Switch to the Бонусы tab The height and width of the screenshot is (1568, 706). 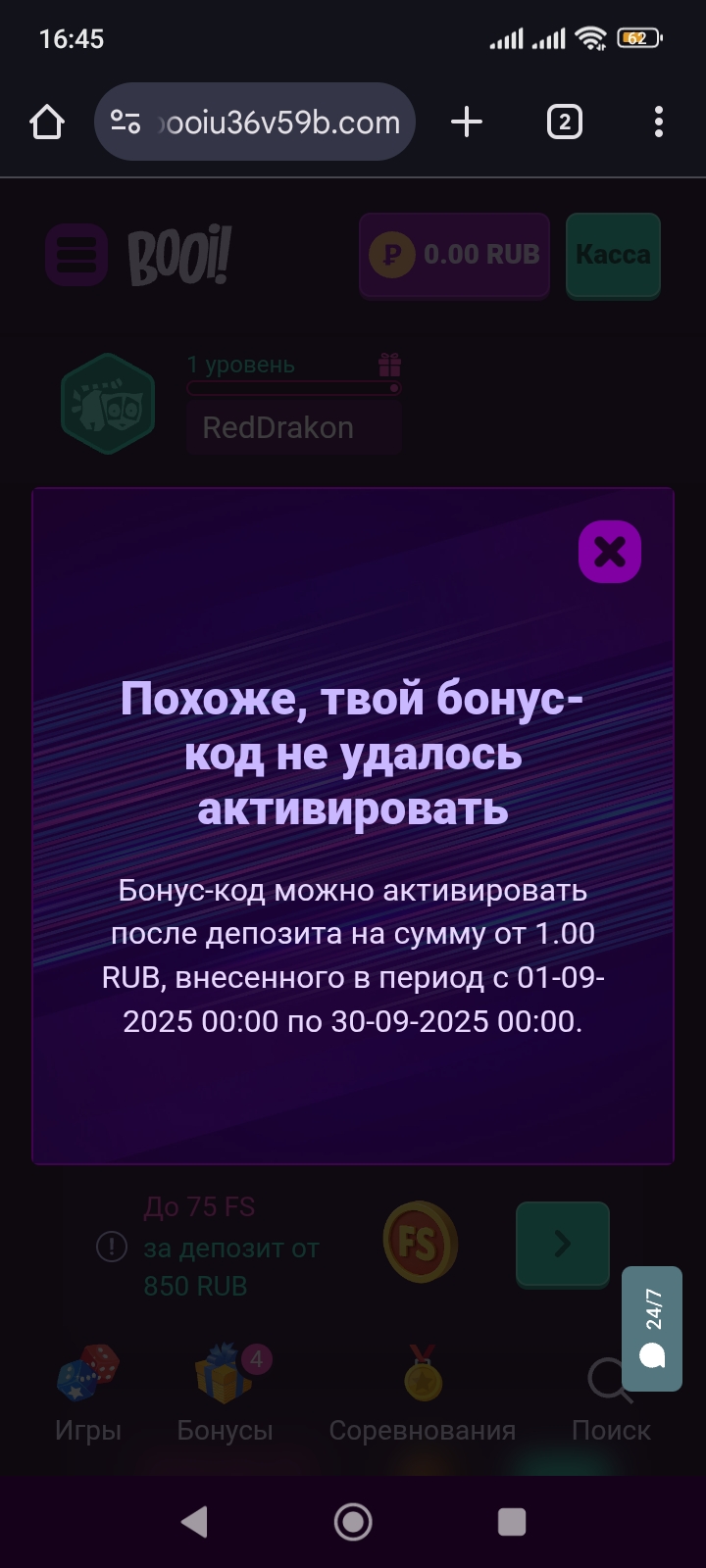[x=226, y=1394]
